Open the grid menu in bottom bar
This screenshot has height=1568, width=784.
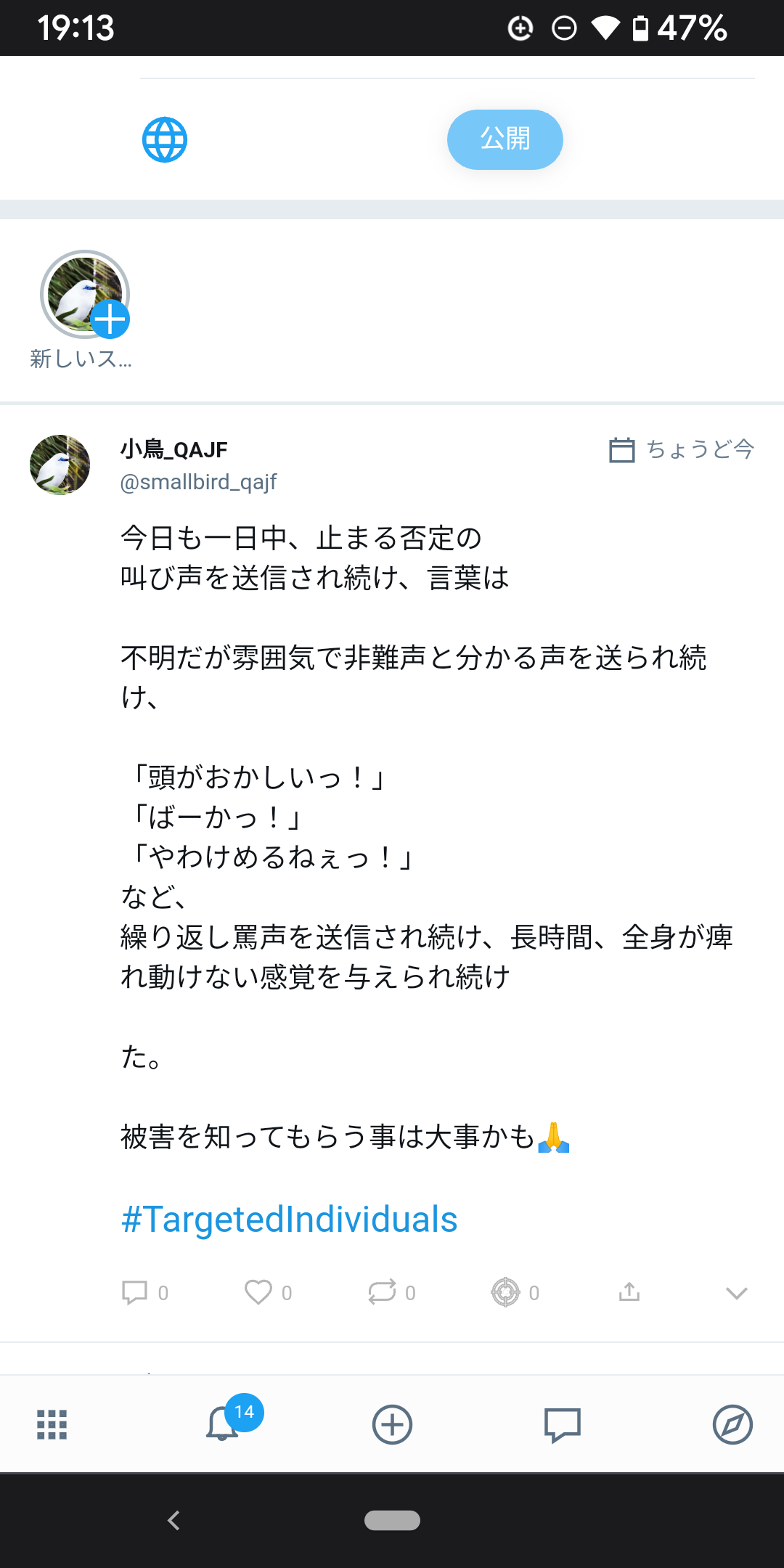[x=52, y=1424]
